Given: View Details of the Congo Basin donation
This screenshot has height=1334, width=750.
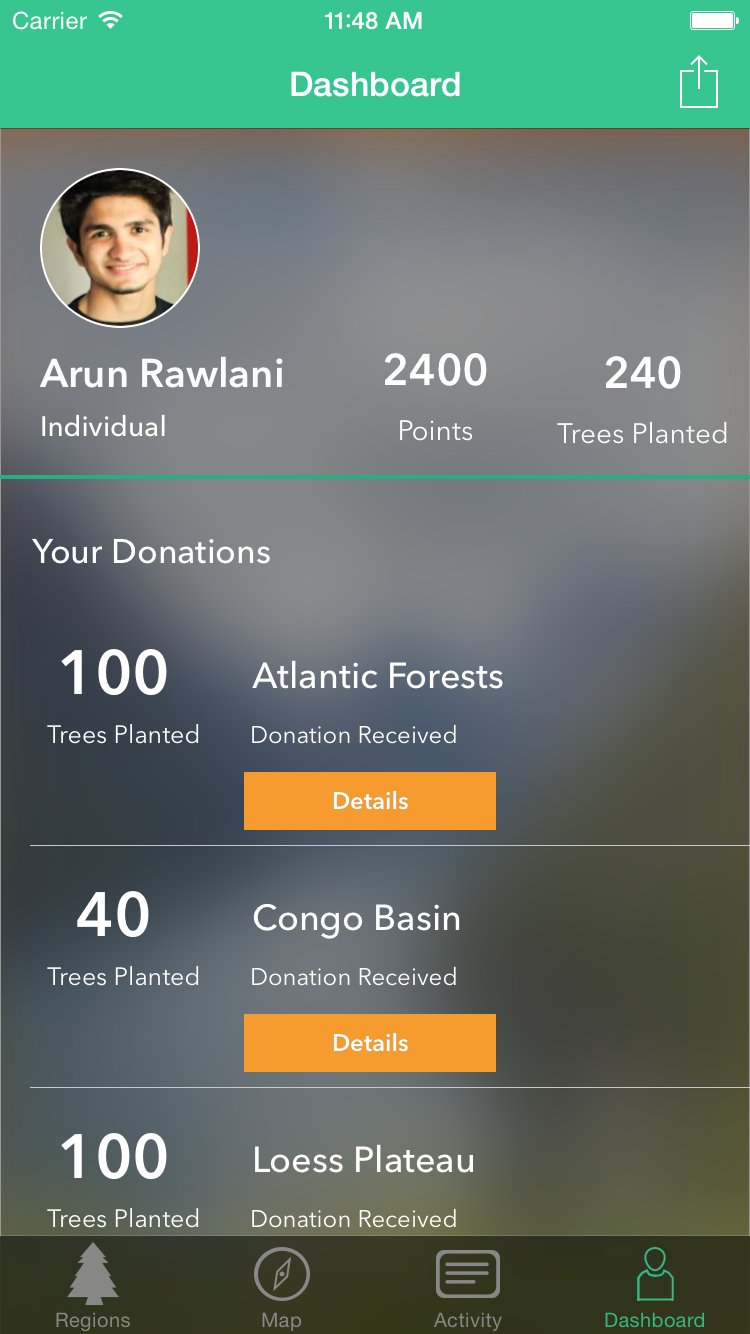Looking at the screenshot, I should (370, 1043).
